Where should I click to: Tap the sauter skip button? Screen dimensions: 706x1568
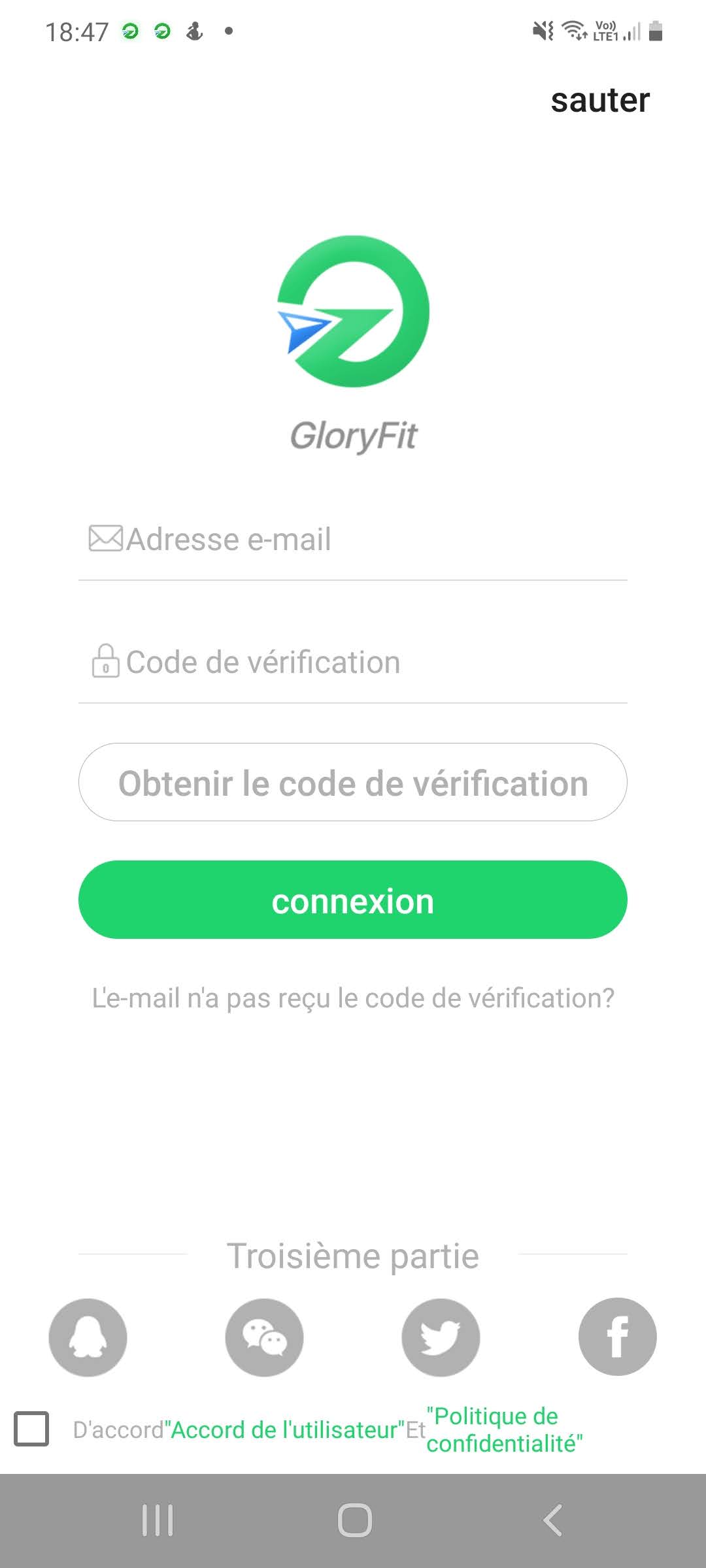(600, 101)
